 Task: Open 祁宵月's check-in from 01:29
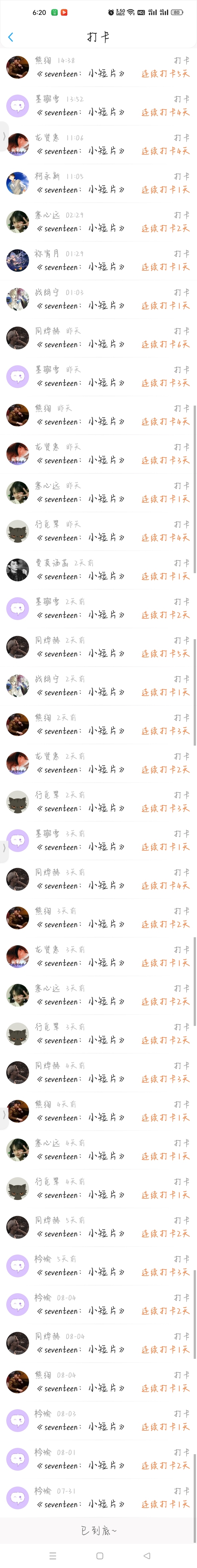pos(98,261)
